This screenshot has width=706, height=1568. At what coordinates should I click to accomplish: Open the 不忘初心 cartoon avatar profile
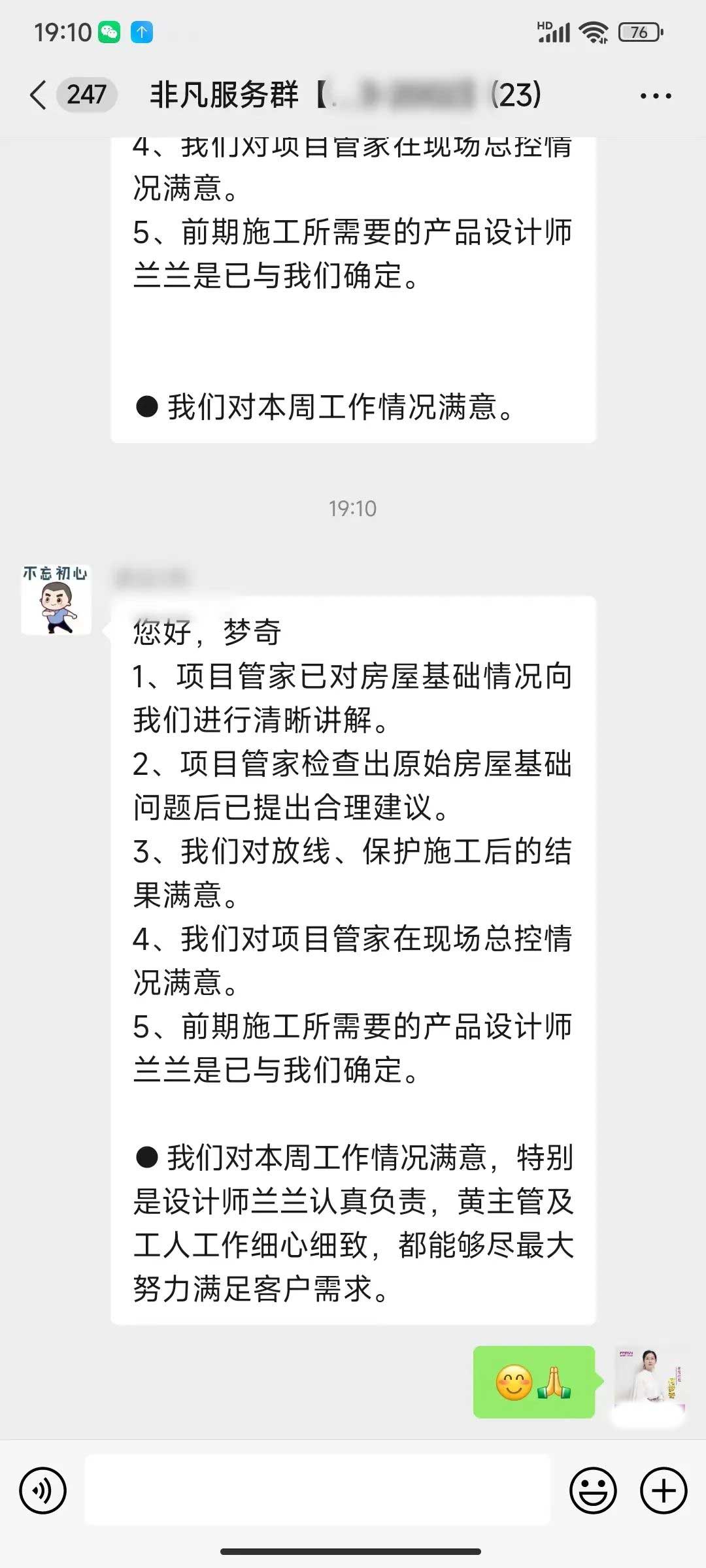[x=56, y=600]
